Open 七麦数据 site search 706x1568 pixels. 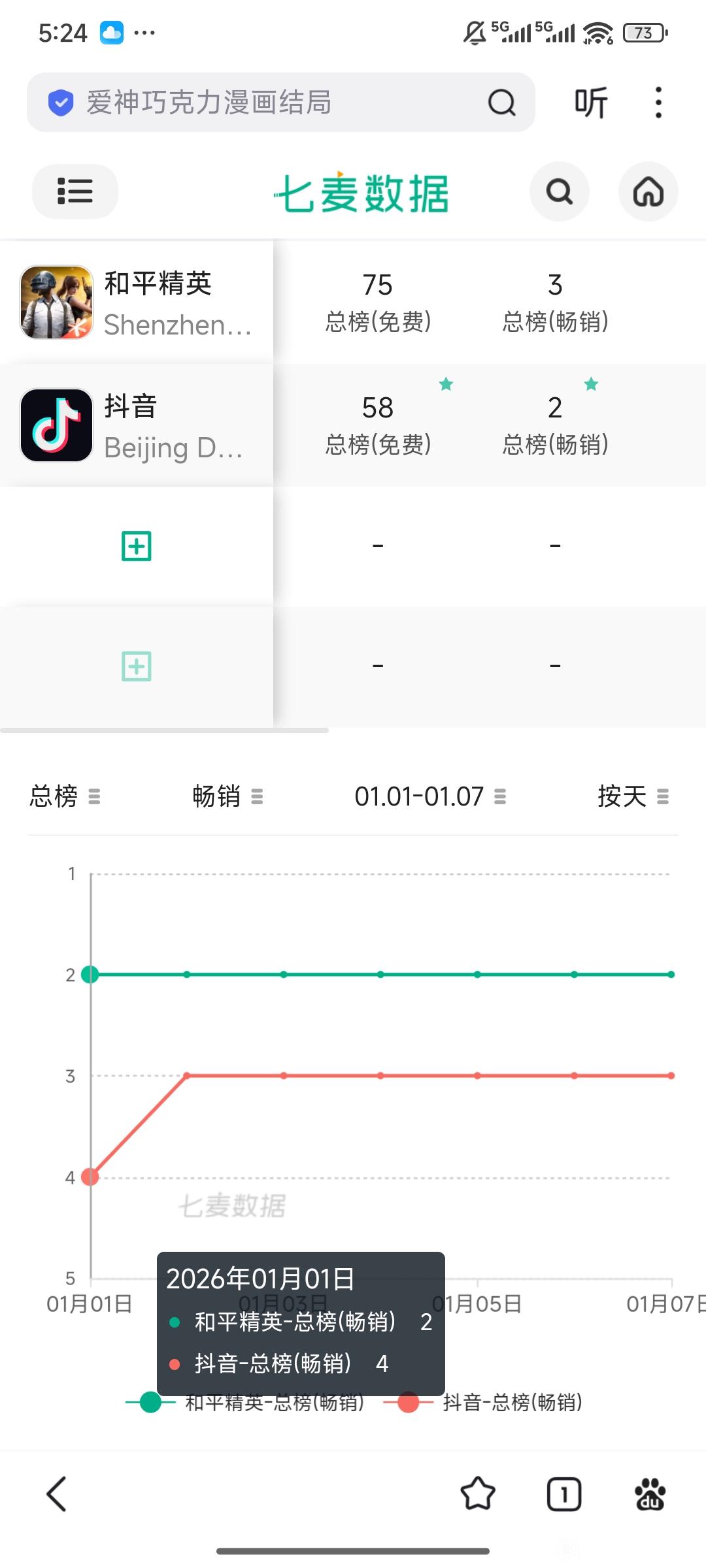560,191
